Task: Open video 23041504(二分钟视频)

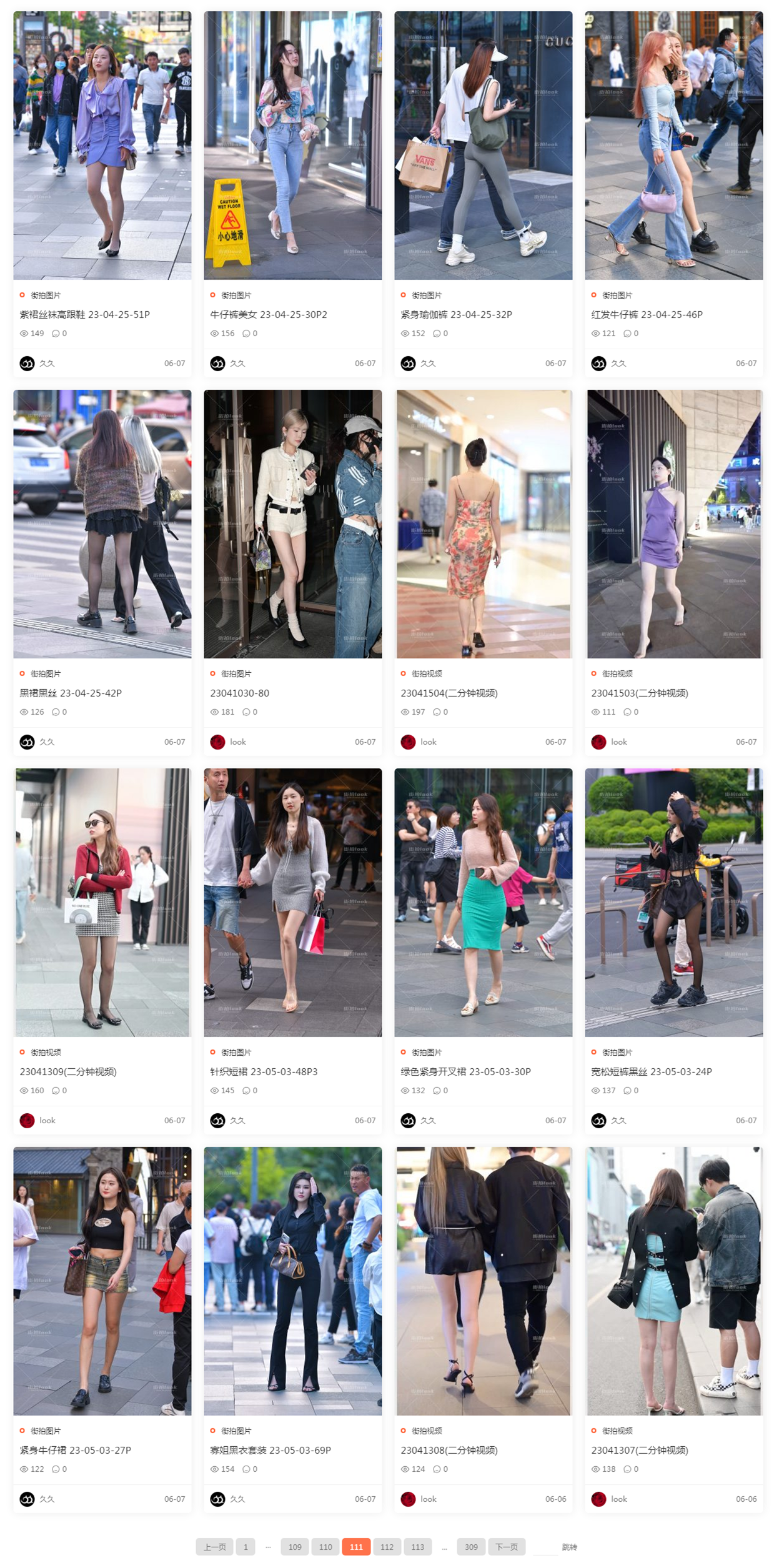Action: (x=449, y=693)
